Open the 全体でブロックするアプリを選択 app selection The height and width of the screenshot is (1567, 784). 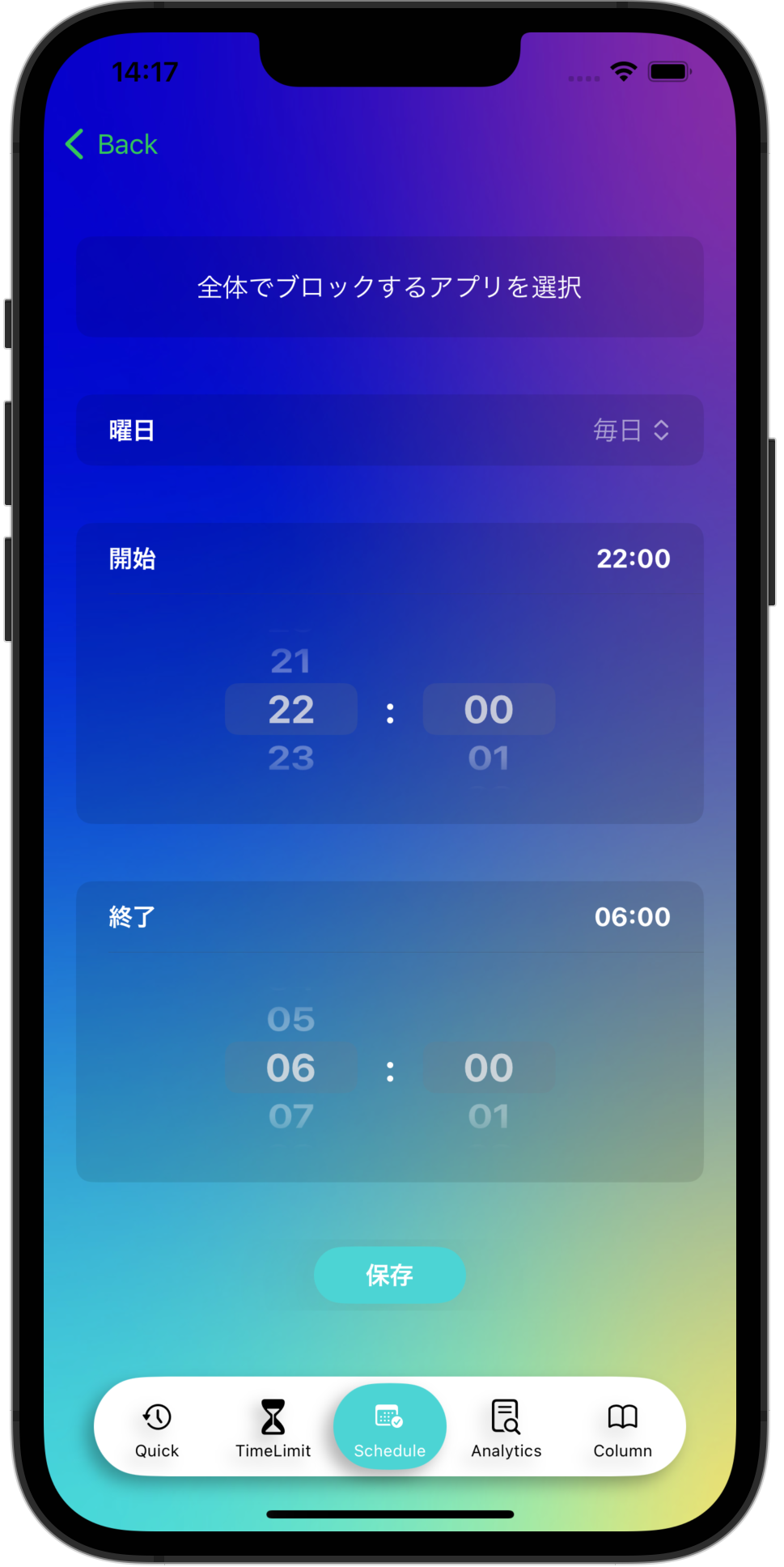point(389,287)
